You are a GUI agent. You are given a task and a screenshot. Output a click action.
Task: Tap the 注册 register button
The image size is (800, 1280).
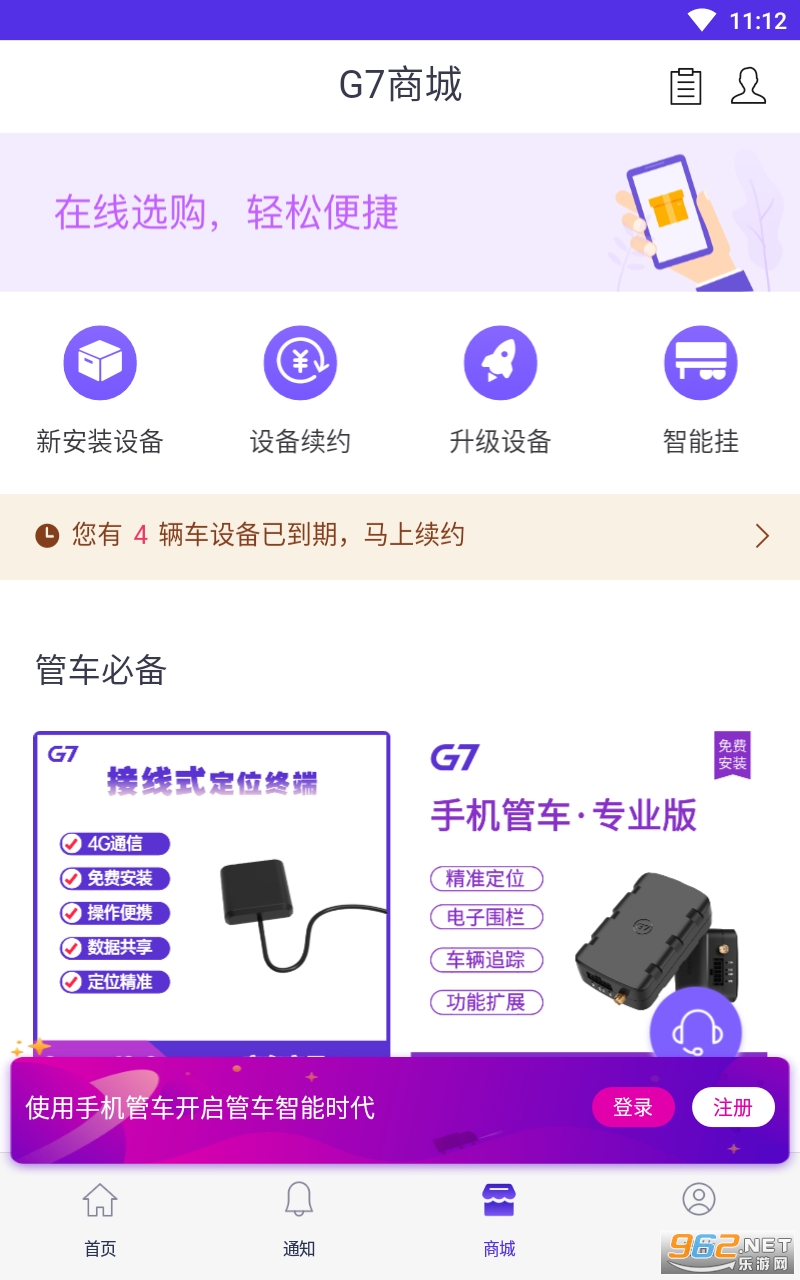click(733, 1107)
